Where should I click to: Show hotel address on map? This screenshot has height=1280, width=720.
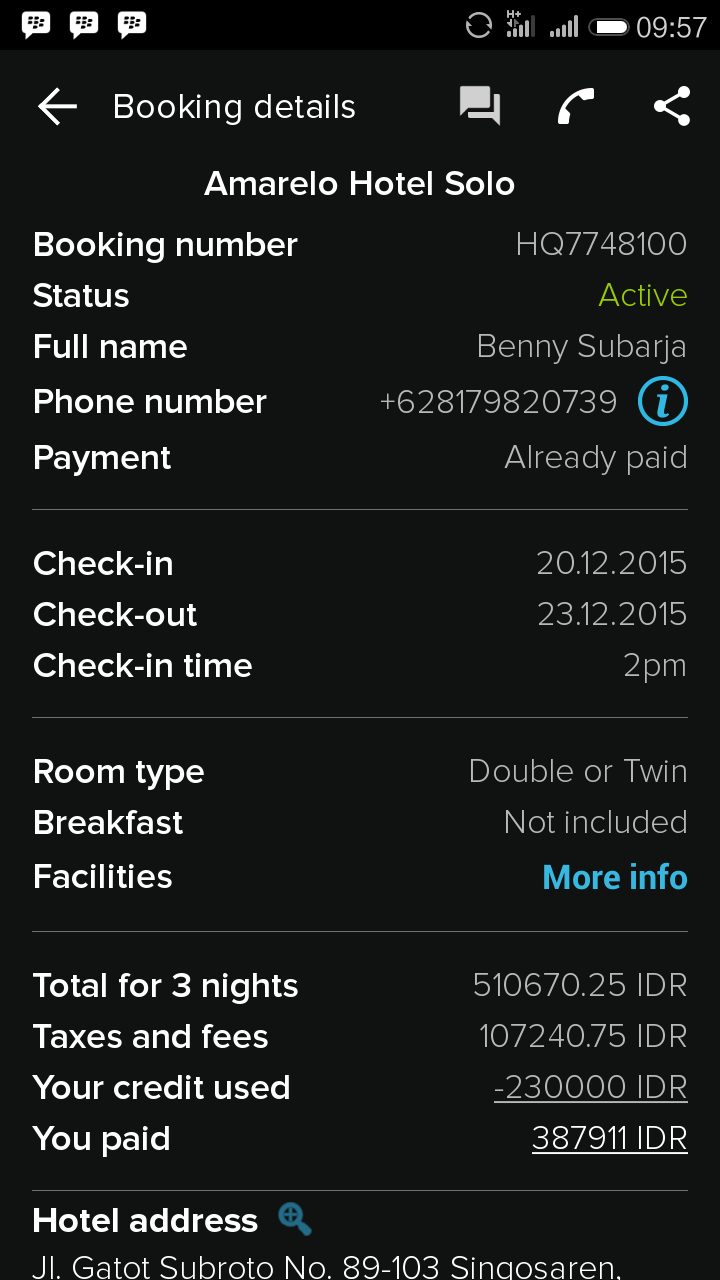[295, 1219]
